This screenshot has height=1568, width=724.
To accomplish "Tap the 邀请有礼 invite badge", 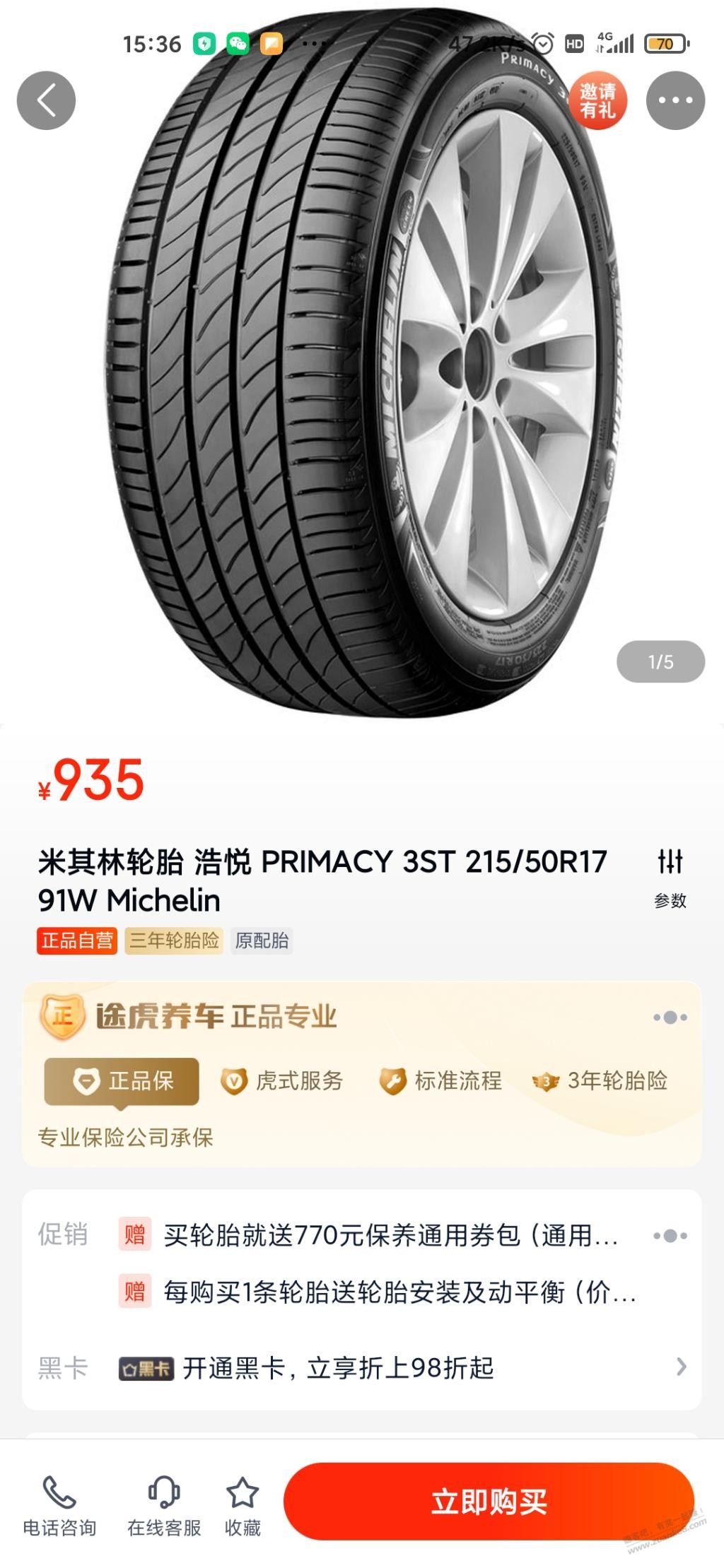I will (x=597, y=100).
